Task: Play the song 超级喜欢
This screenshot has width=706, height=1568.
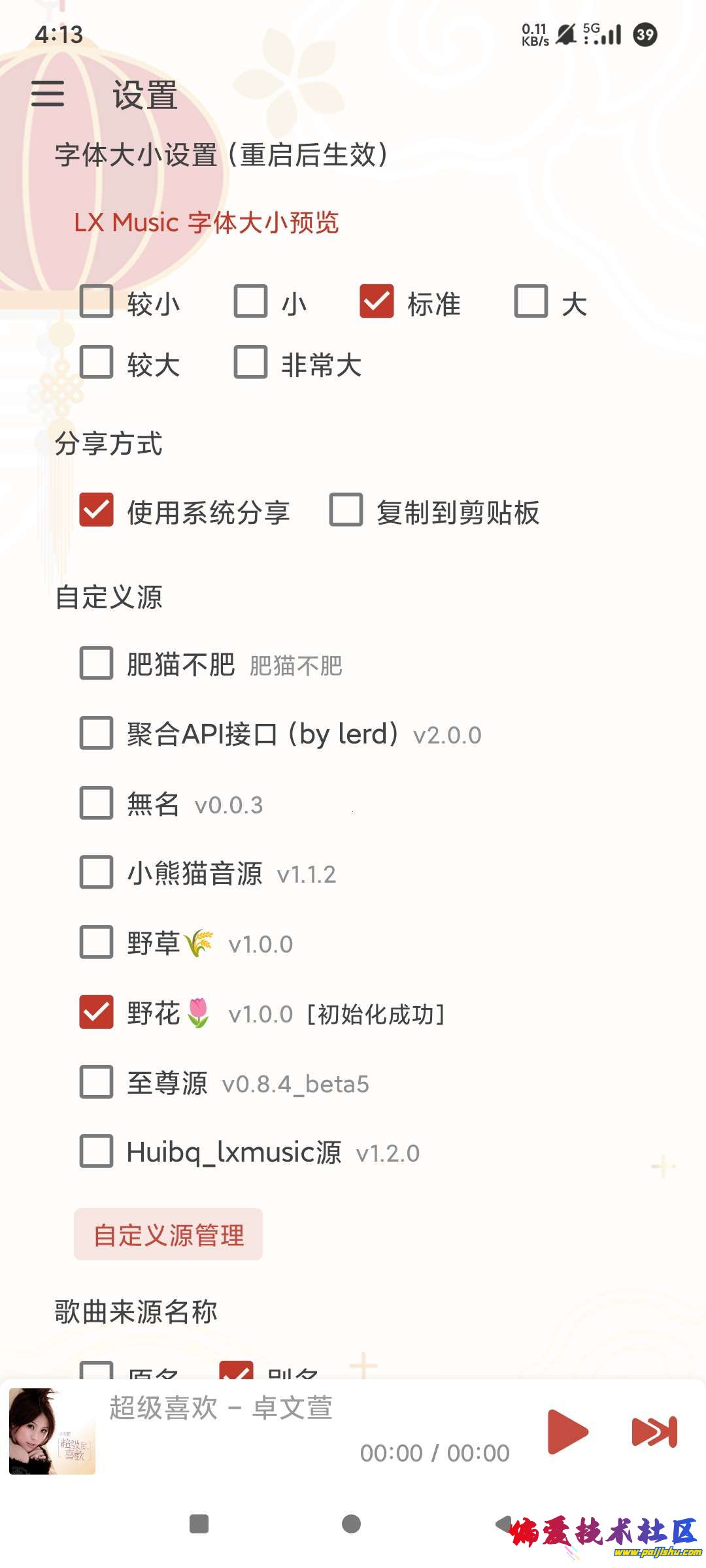Action: (x=567, y=1431)
